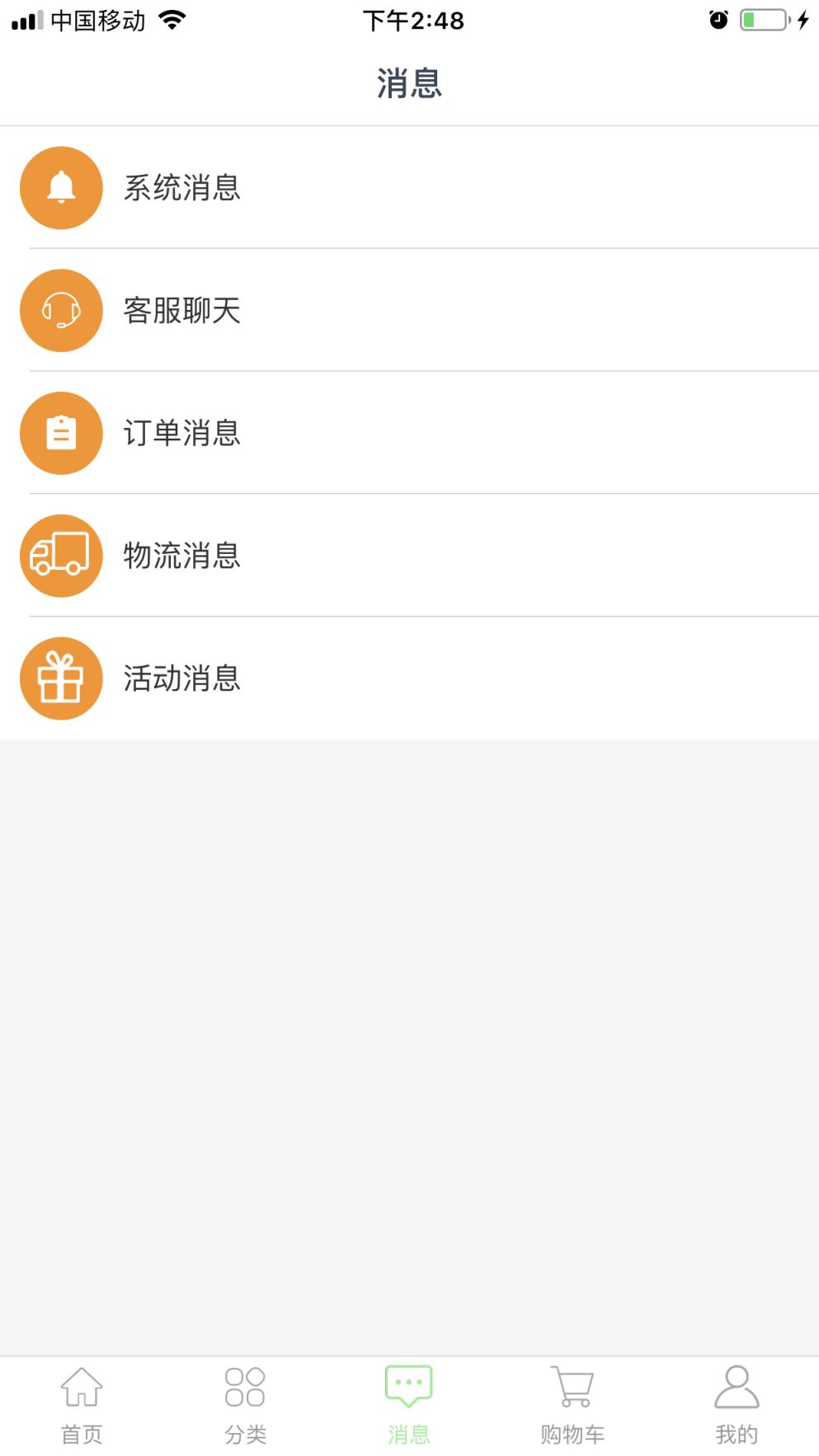The height and width of the screenshot is (1456, 819).
Task: Open system messages via the bell icon
Action: pyautogui.click(x=61, y=187)
